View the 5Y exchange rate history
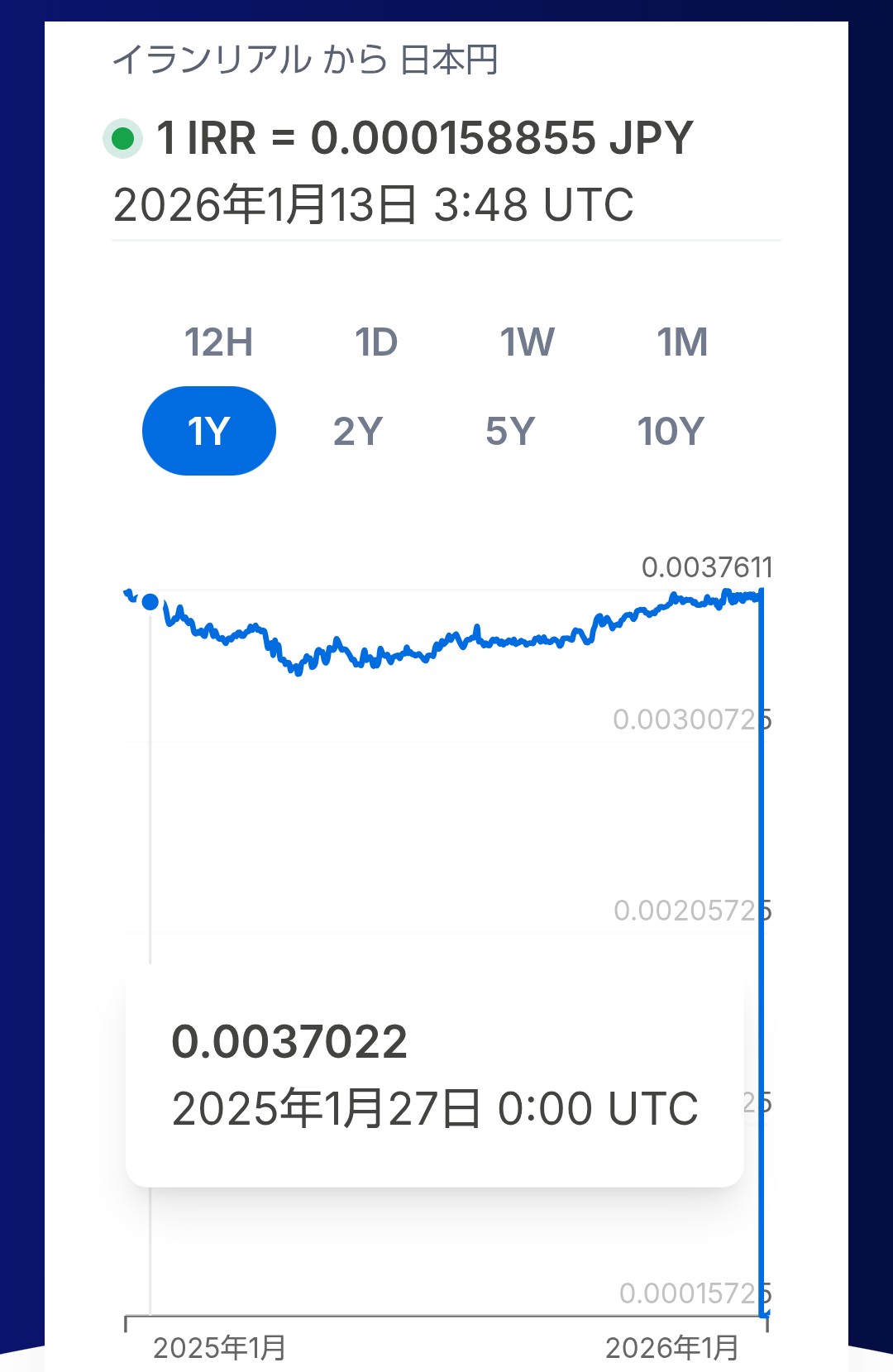 [x=510, y=431]
